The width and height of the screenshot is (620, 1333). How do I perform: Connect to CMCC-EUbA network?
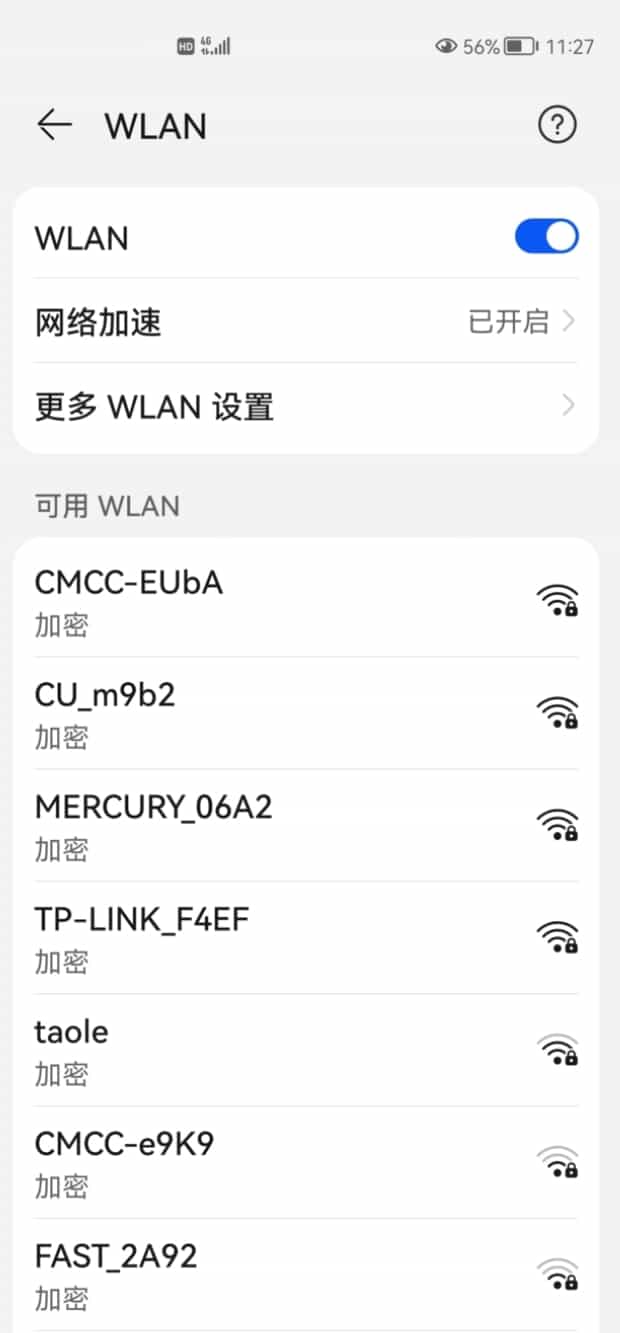tap(305, 601)
